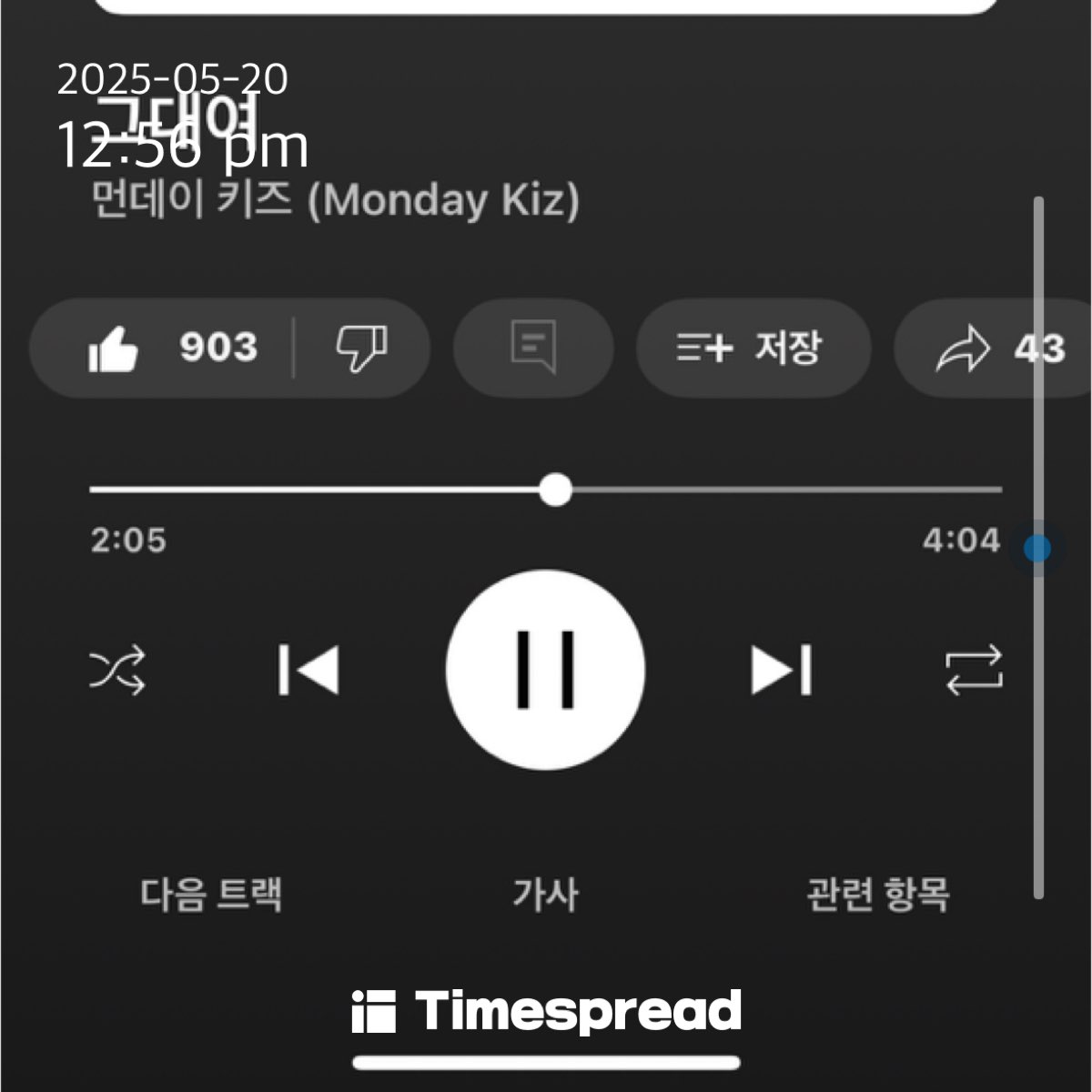Open the comments icon
The height and width of the screenshot is (1092, 1092).
(x=533, y=349)
